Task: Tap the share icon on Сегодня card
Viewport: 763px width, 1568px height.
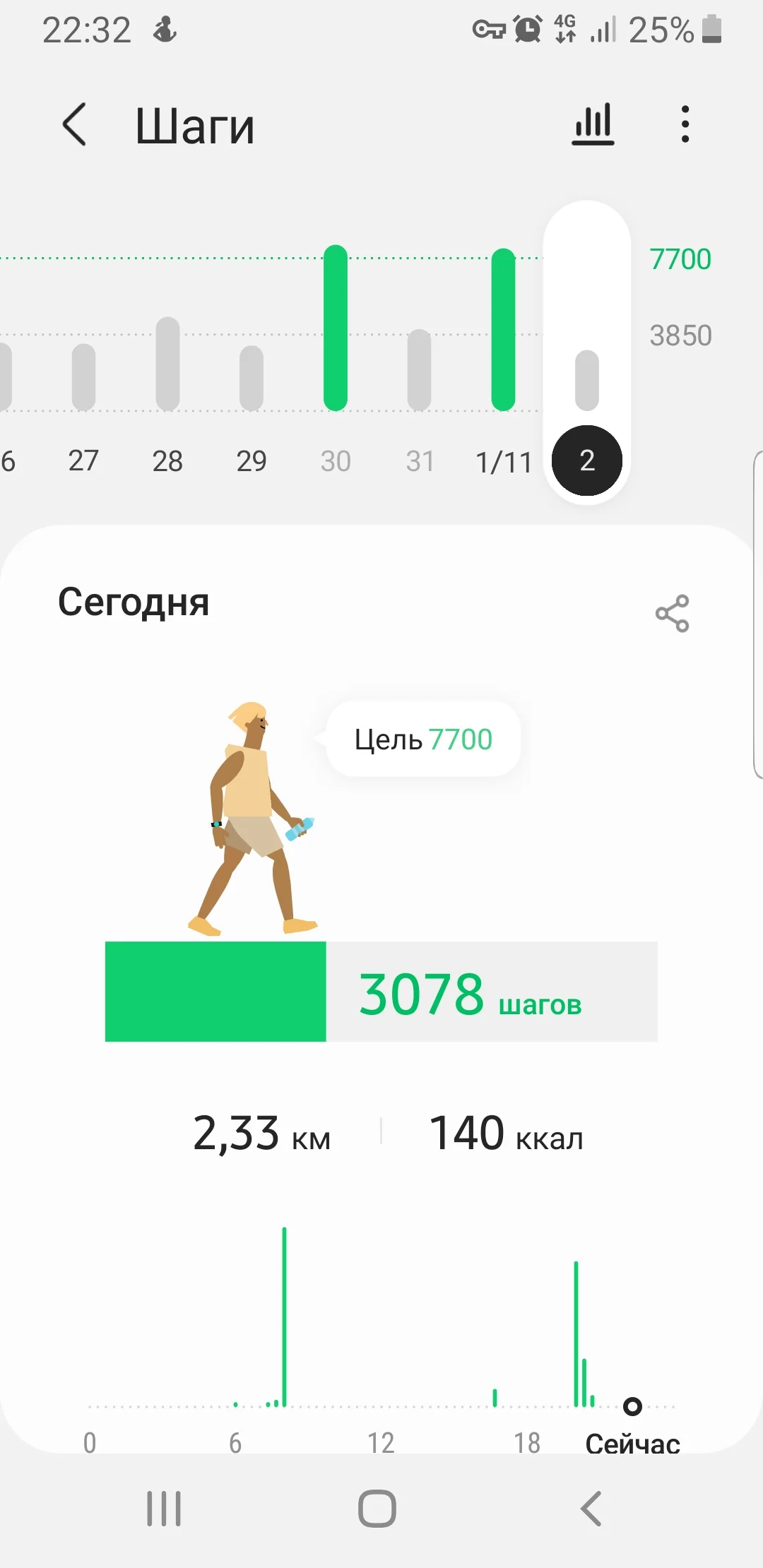Action: 671,613
